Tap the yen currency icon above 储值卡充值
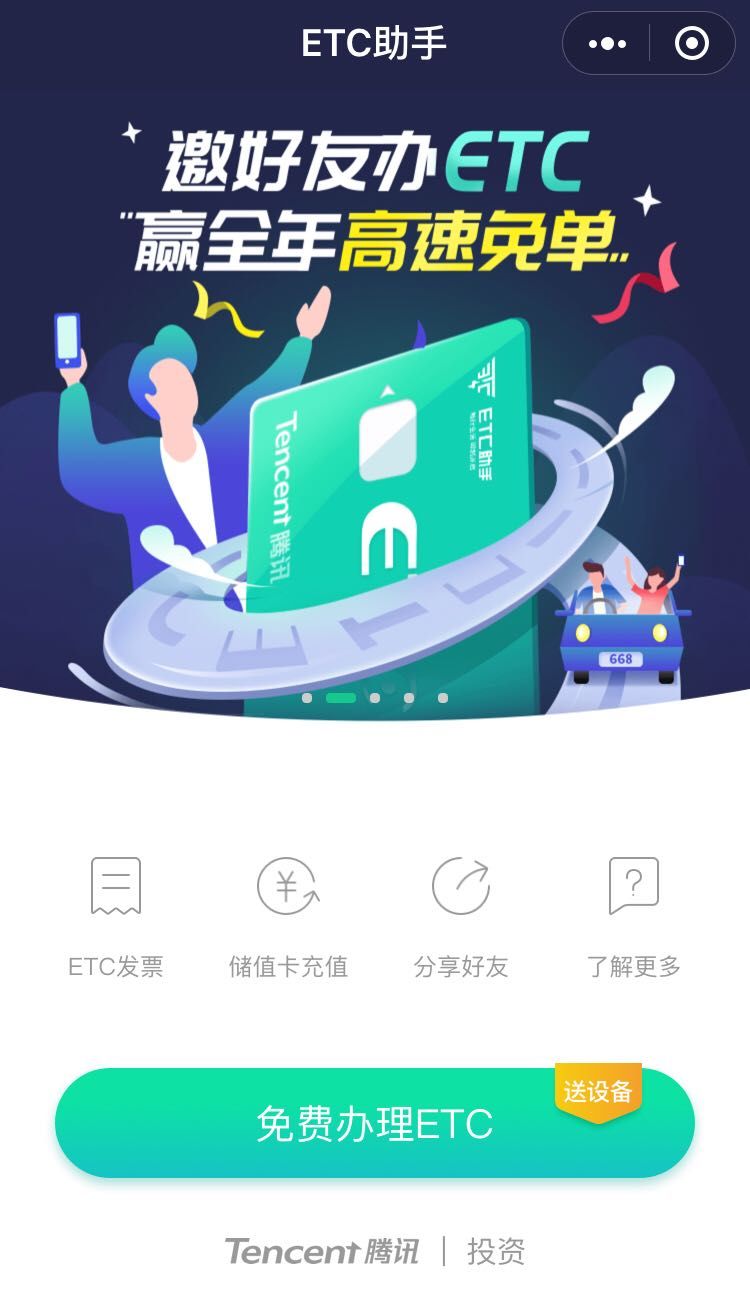This screenshot has width=750, height=1297. [287, 888]
